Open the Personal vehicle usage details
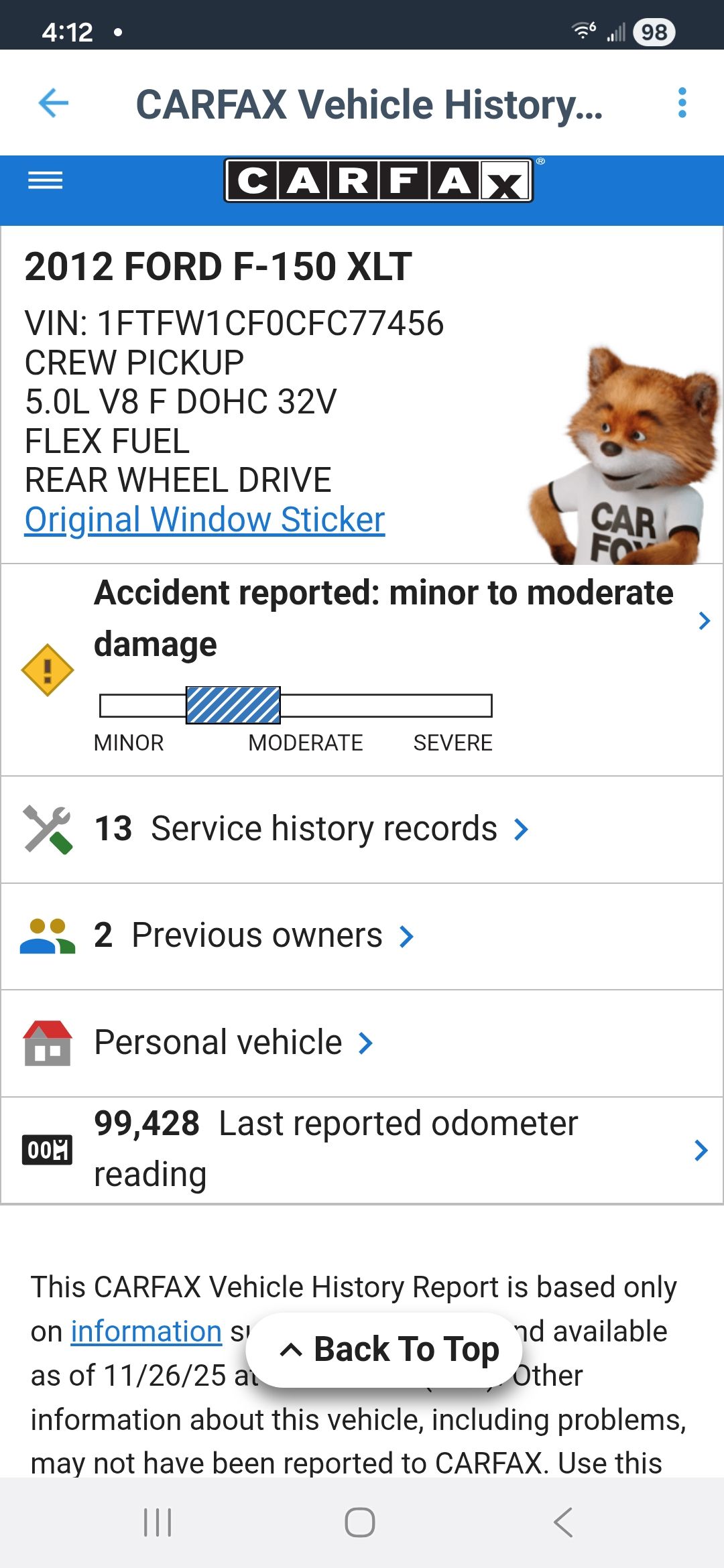 [233, 1043]
